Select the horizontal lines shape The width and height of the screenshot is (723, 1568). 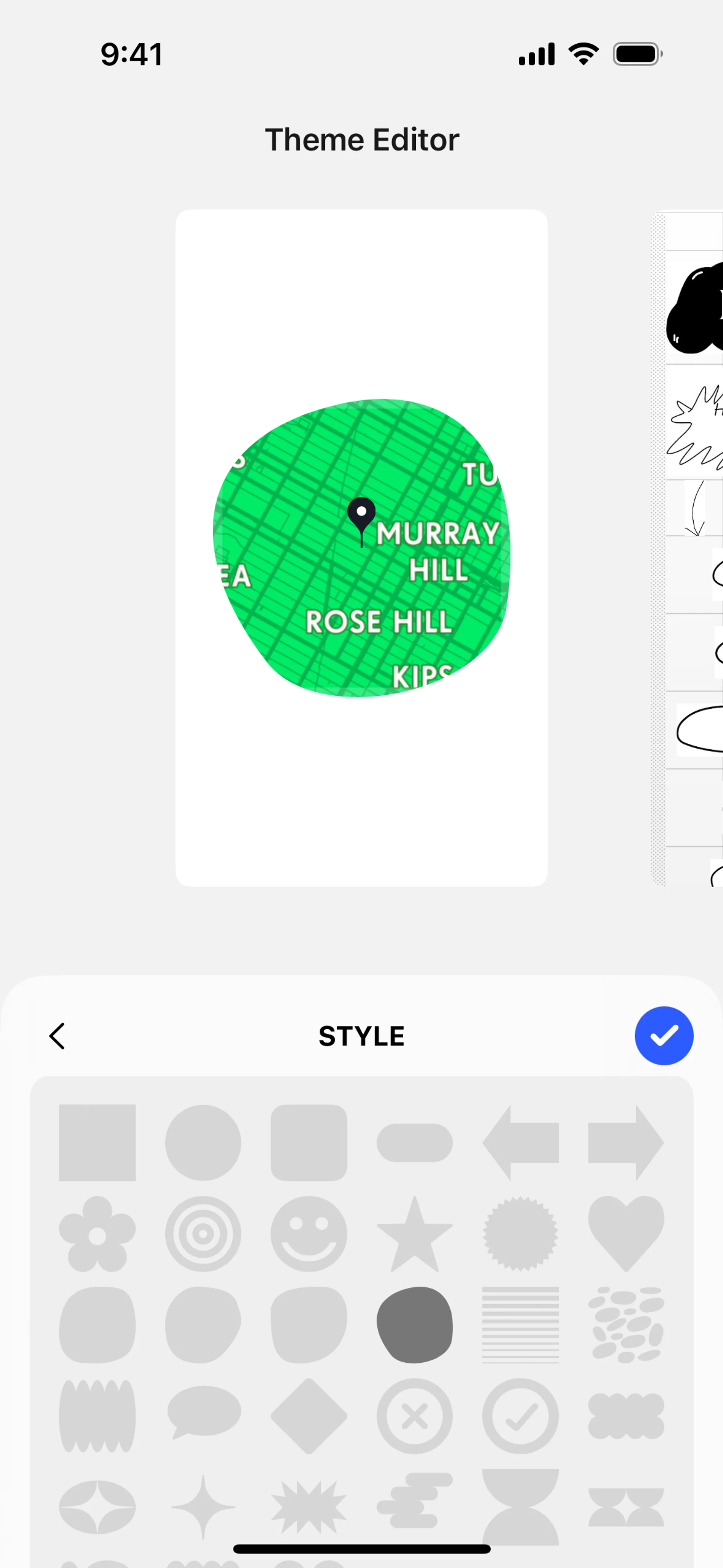click(520, 1325)
